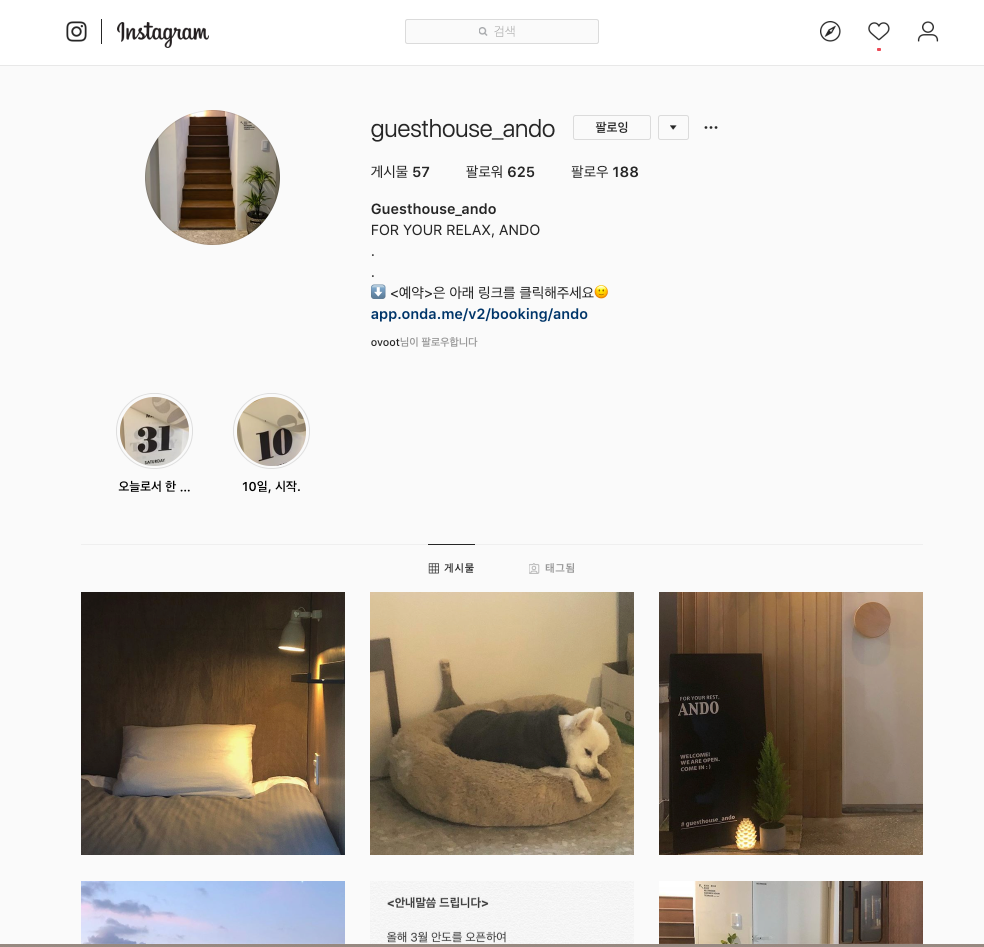The height and width of the screenshot is (947, 984).
Task: Open the bed and pillow post
Action: coord(212,723)
